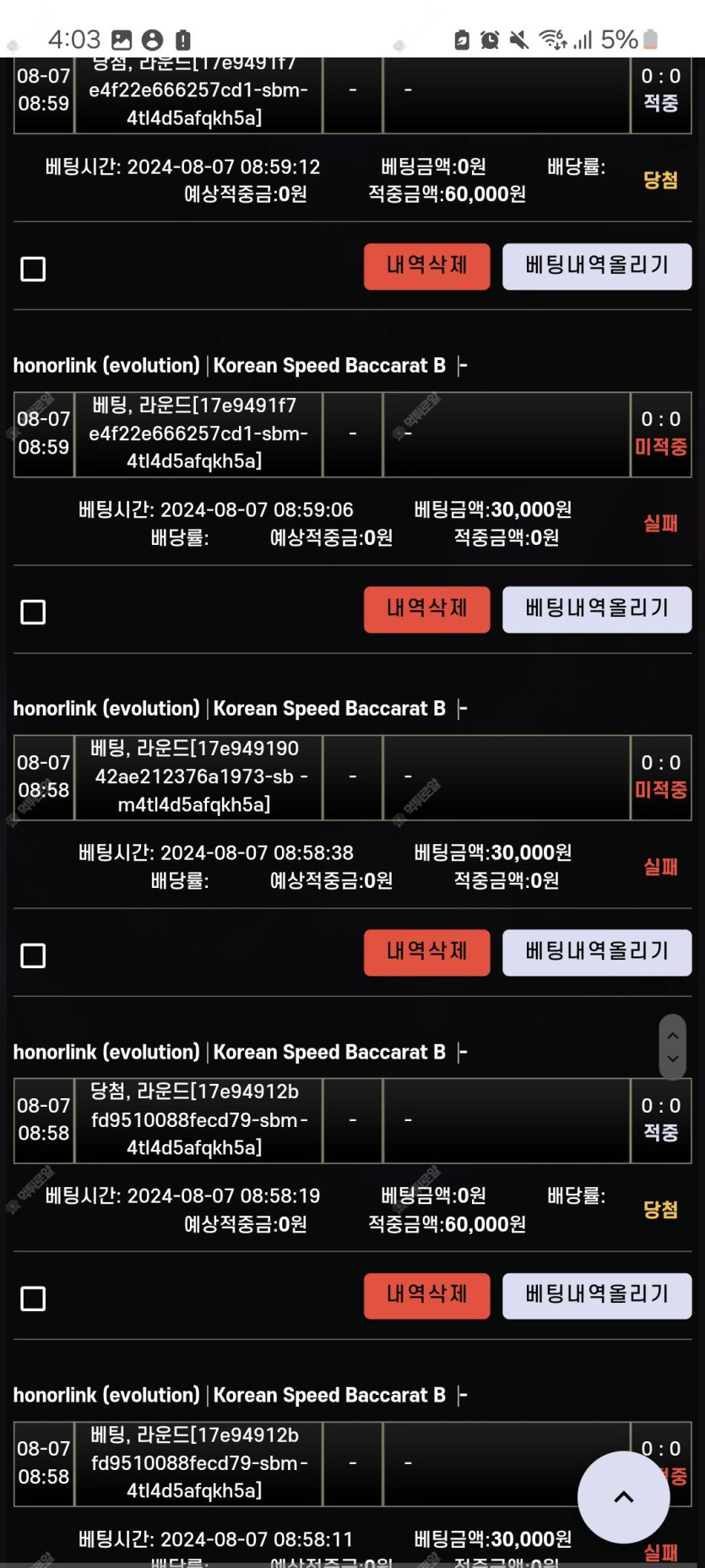Mark the checkbox for the 08:58:19 bet
Image resolution: width=705 pixels, height=1568 pixels.
[33, 1298]
